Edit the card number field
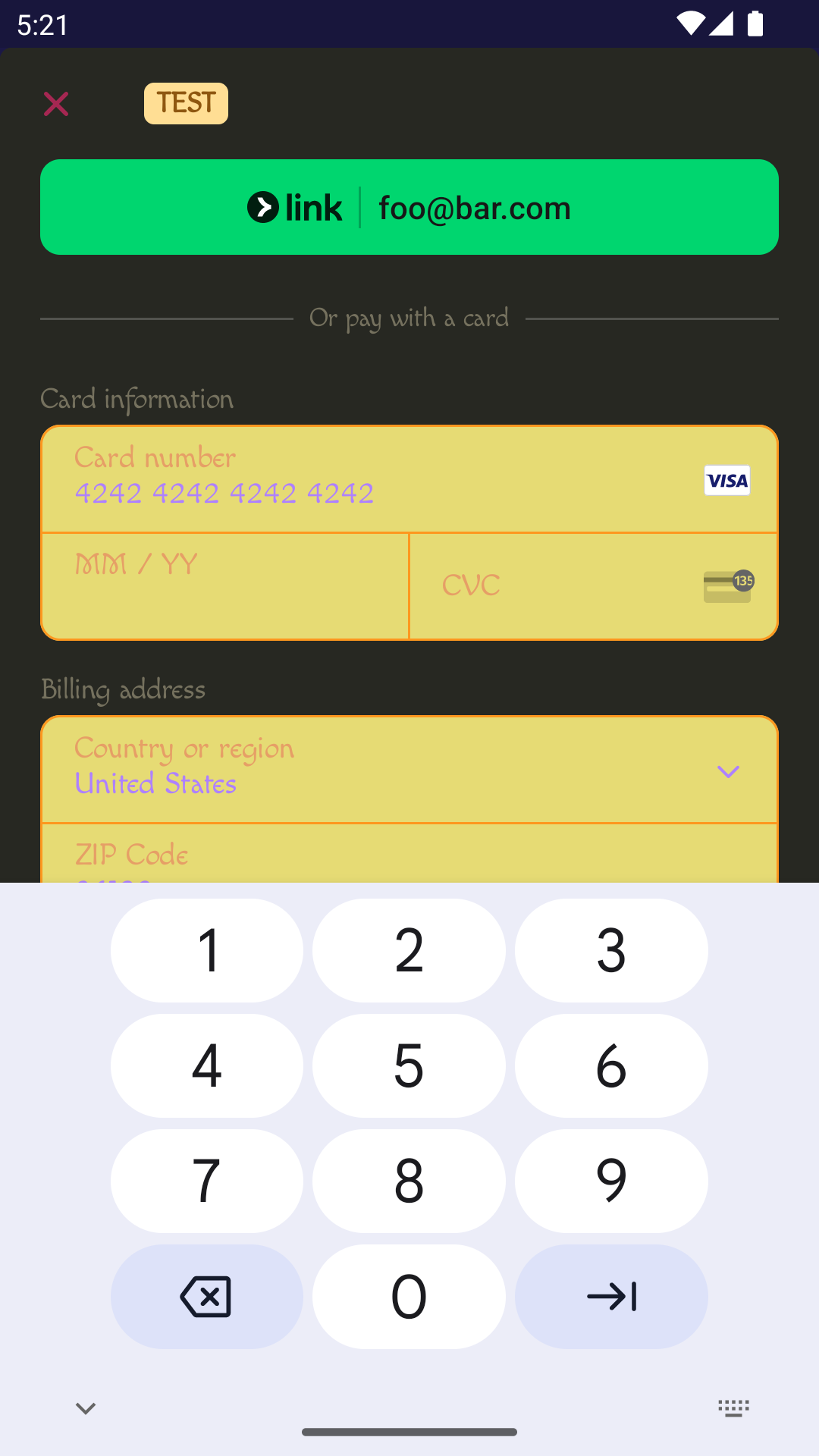The image size is (819, 1456). click(364, 479)
